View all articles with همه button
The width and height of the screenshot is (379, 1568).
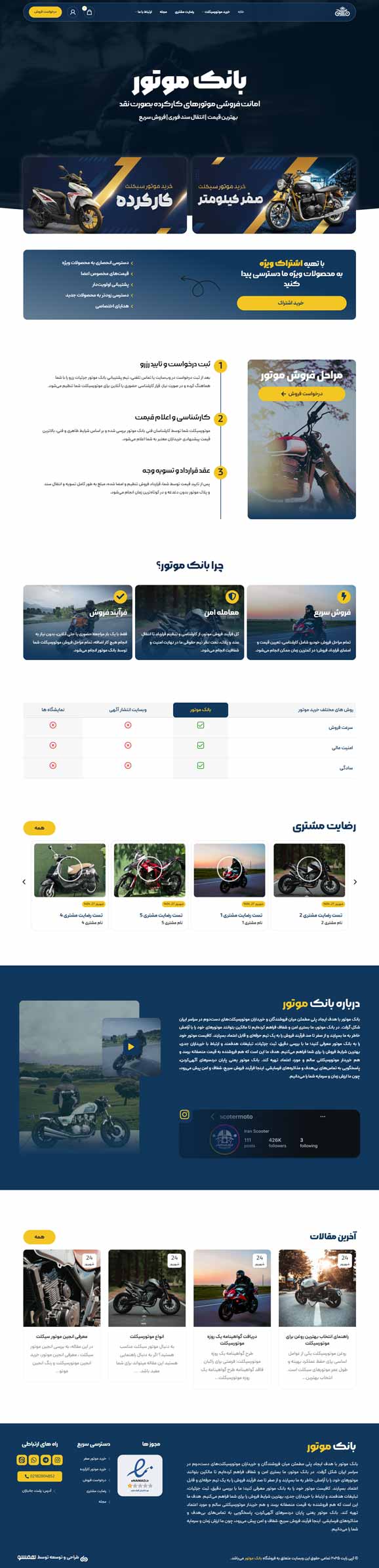click(39, 1236)
